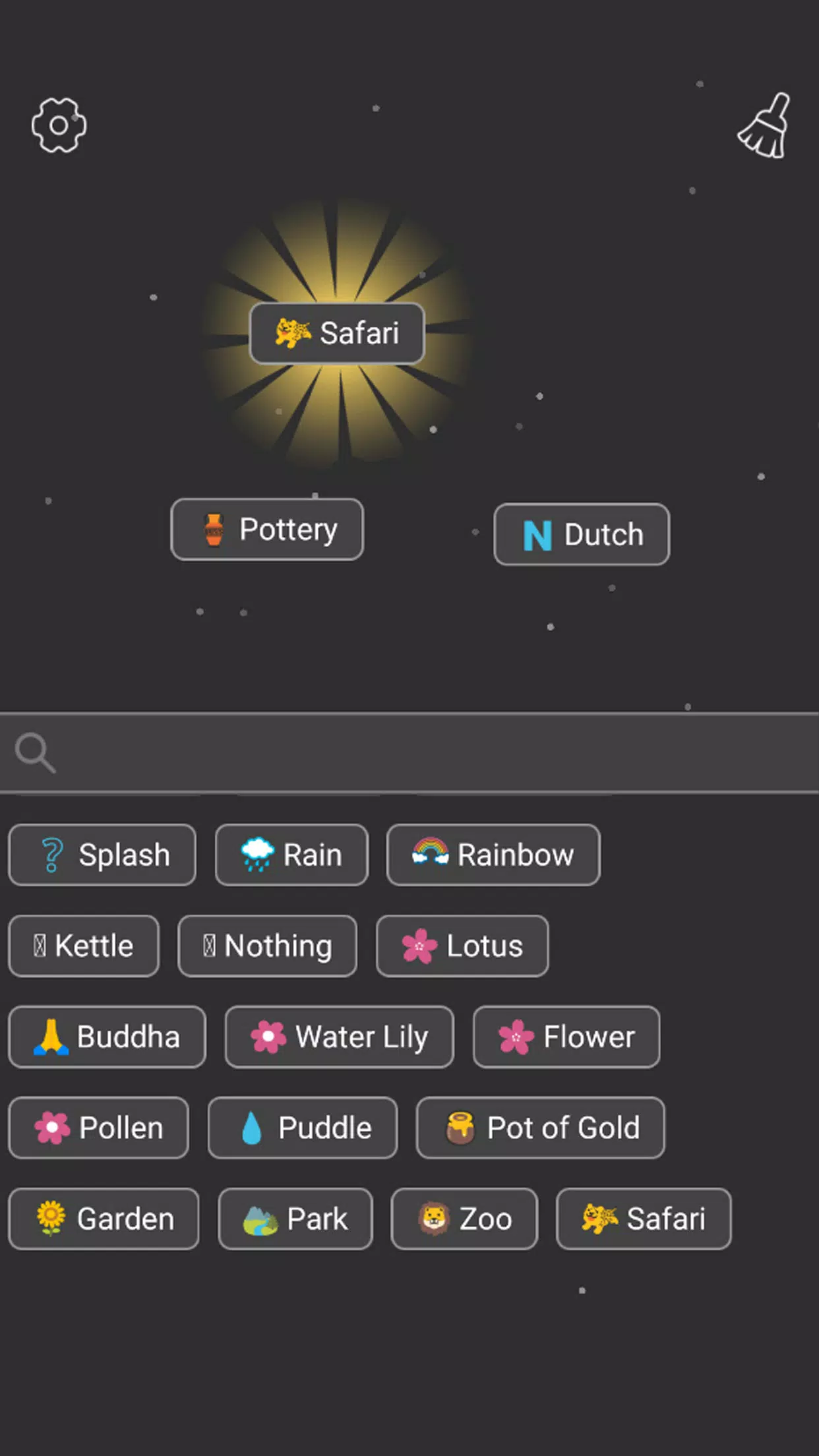Pick the Water Lily element
The image size is (819, 1456).
point(339,1037)
